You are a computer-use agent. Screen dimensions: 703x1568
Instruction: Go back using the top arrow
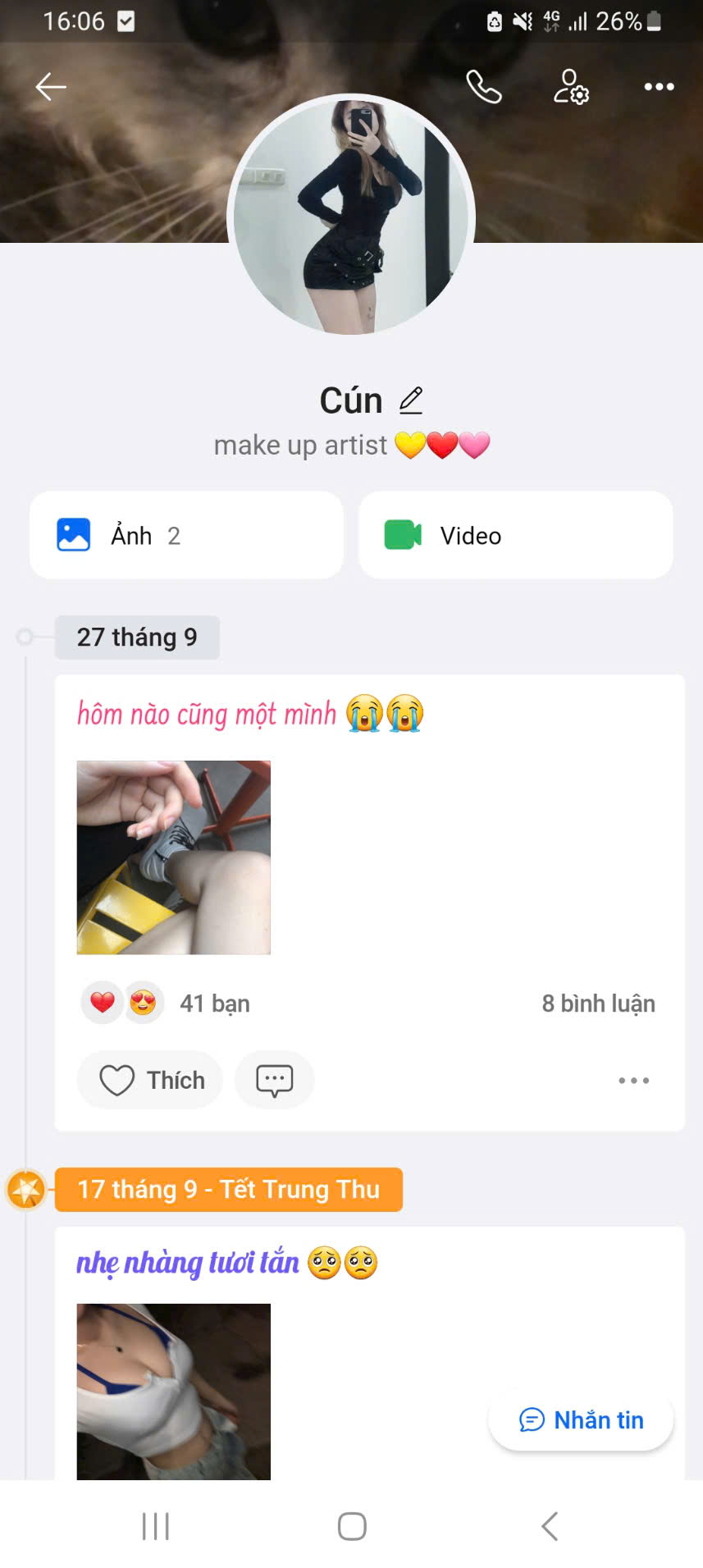[51, 86]
